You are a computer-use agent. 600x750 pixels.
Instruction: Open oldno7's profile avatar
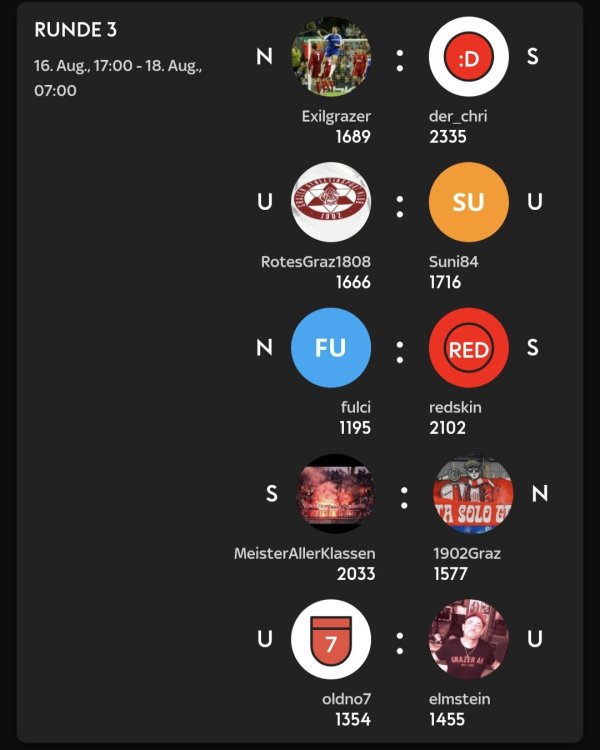coord(331,640)
